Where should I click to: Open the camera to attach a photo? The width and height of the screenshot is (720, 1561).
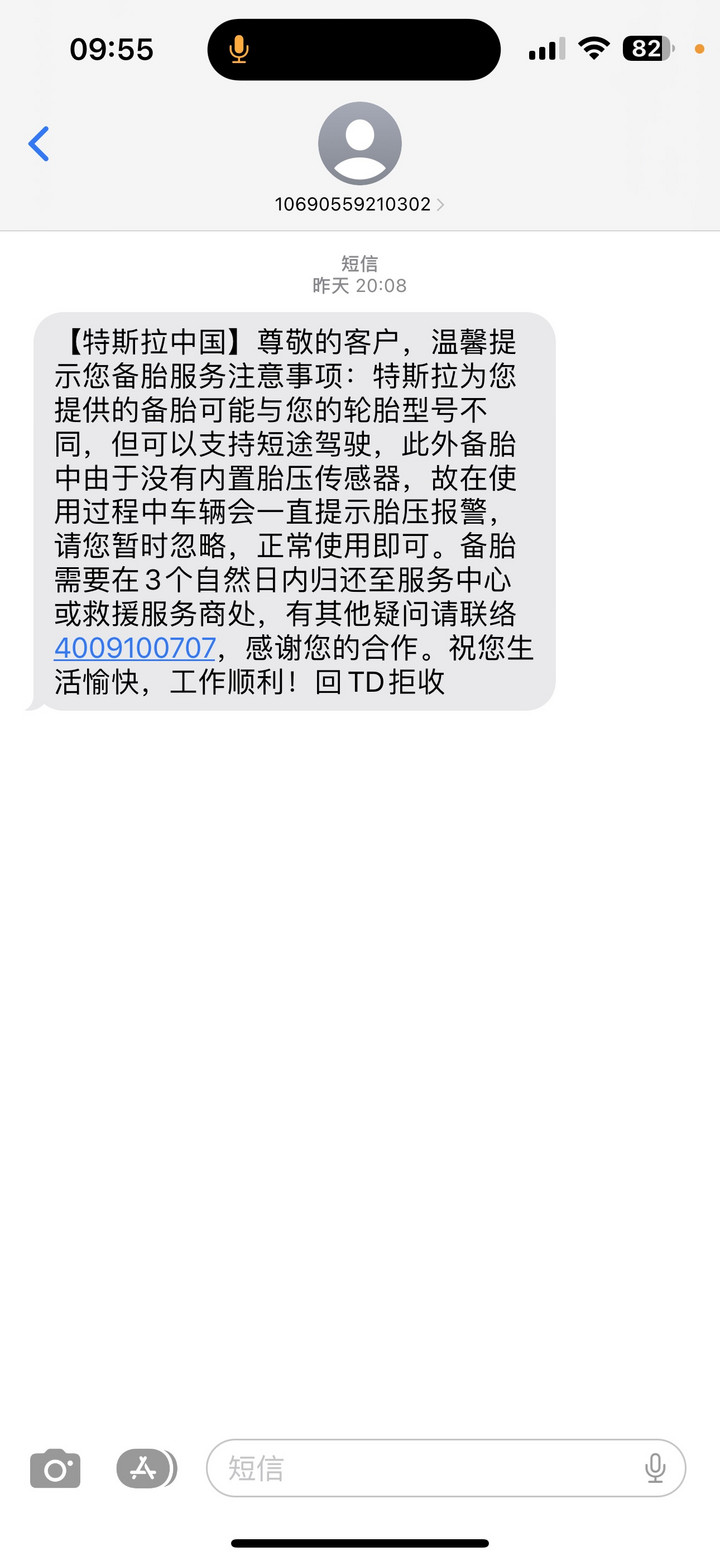pos(55,1468)
